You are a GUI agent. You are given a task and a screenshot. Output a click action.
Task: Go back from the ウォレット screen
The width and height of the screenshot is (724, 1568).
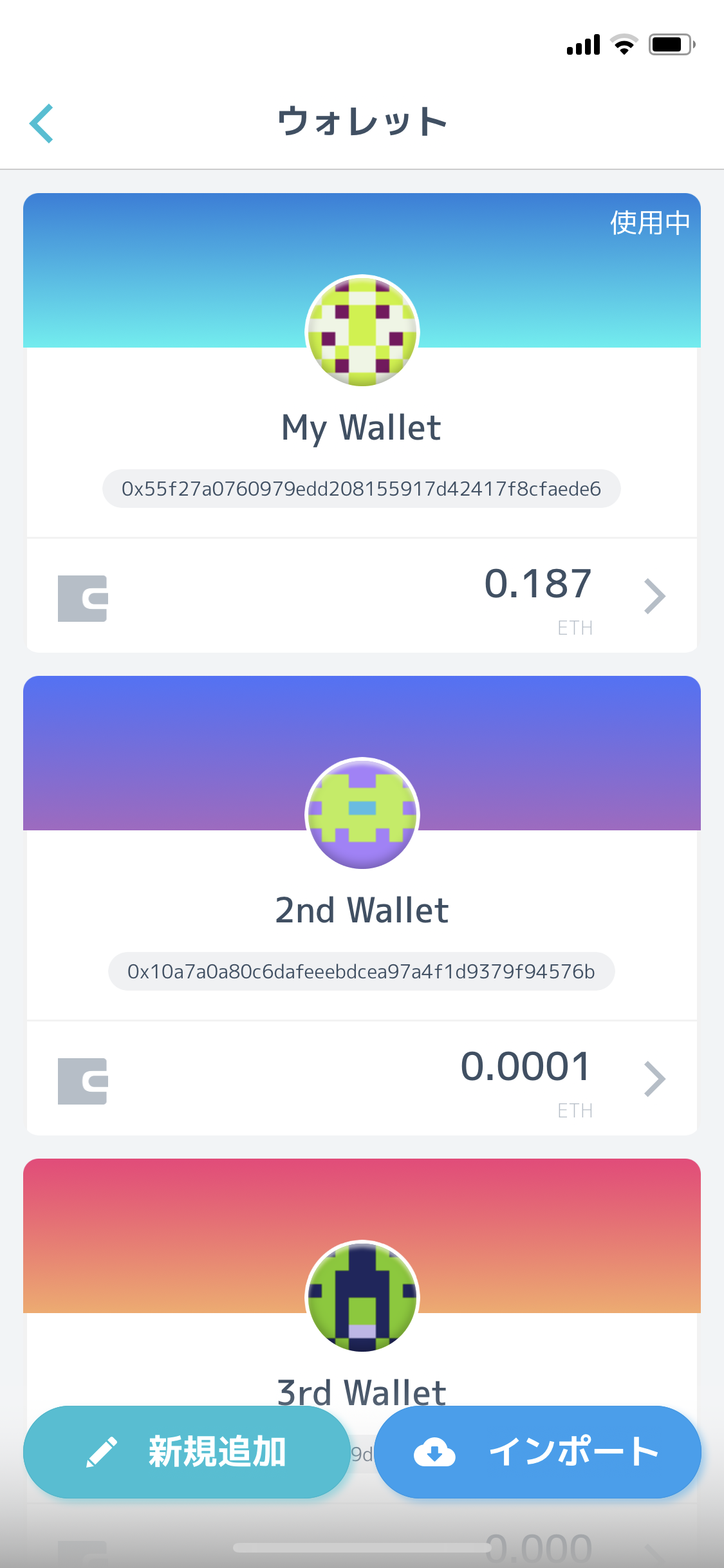(x=42, y=123)
